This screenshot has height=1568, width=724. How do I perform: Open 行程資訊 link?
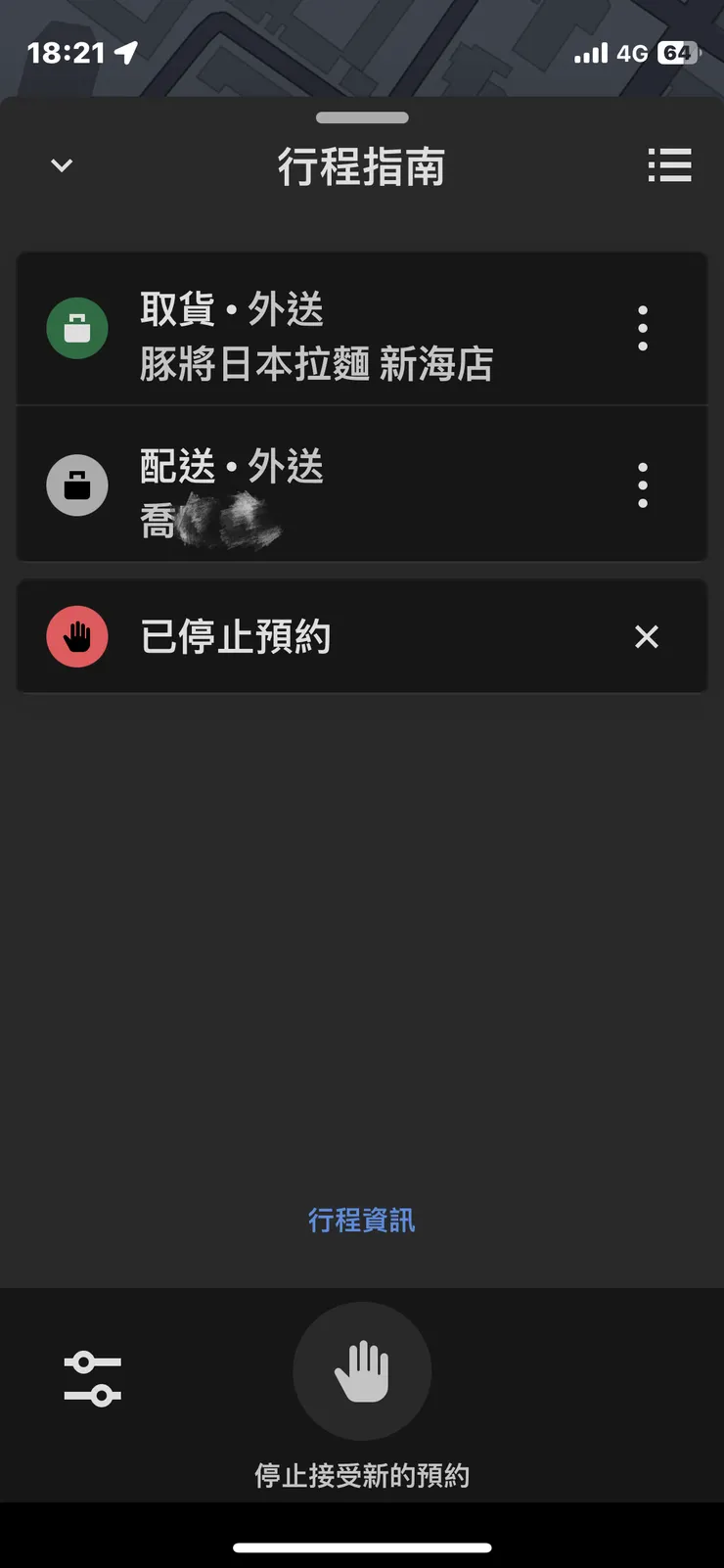[x=362, y=1221]
